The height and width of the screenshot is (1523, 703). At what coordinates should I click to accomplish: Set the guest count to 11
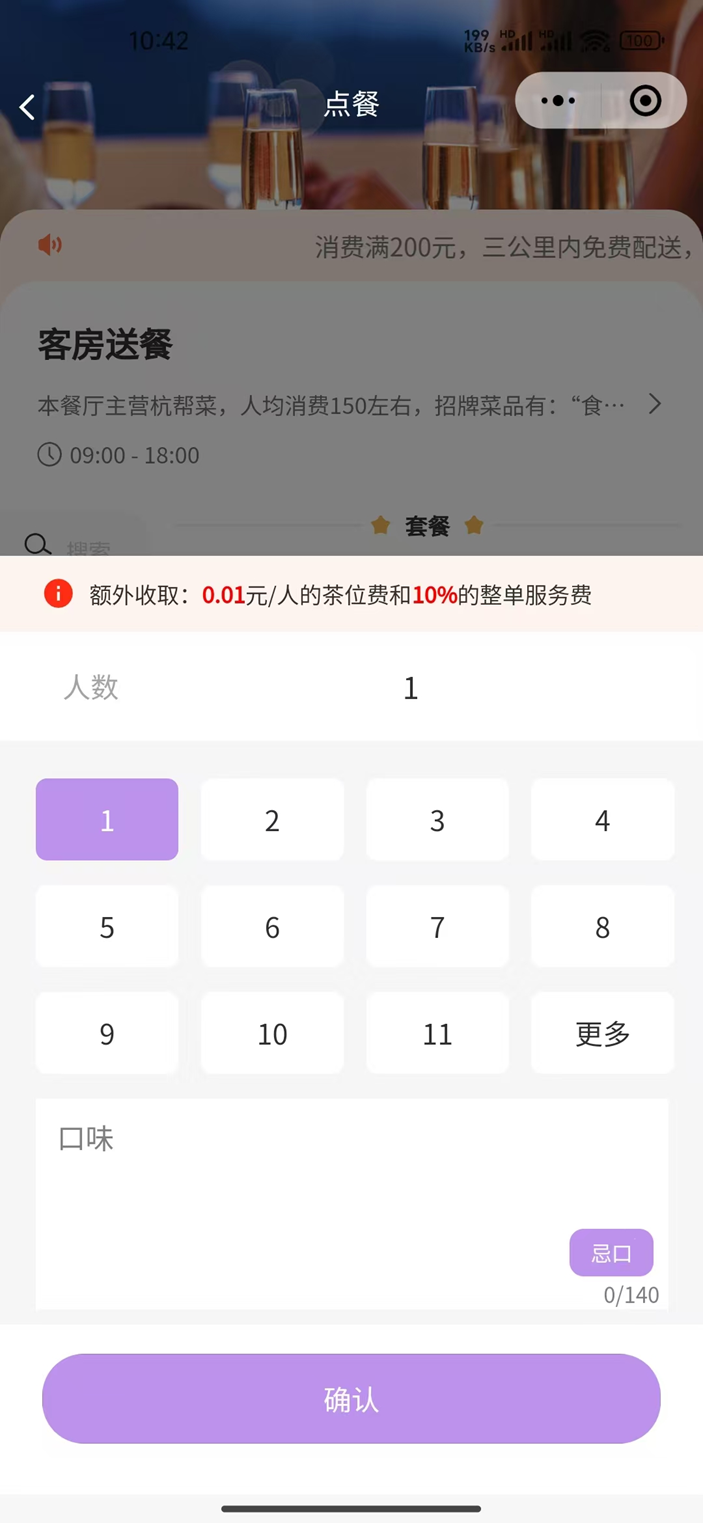click(x=437, y=1033)
